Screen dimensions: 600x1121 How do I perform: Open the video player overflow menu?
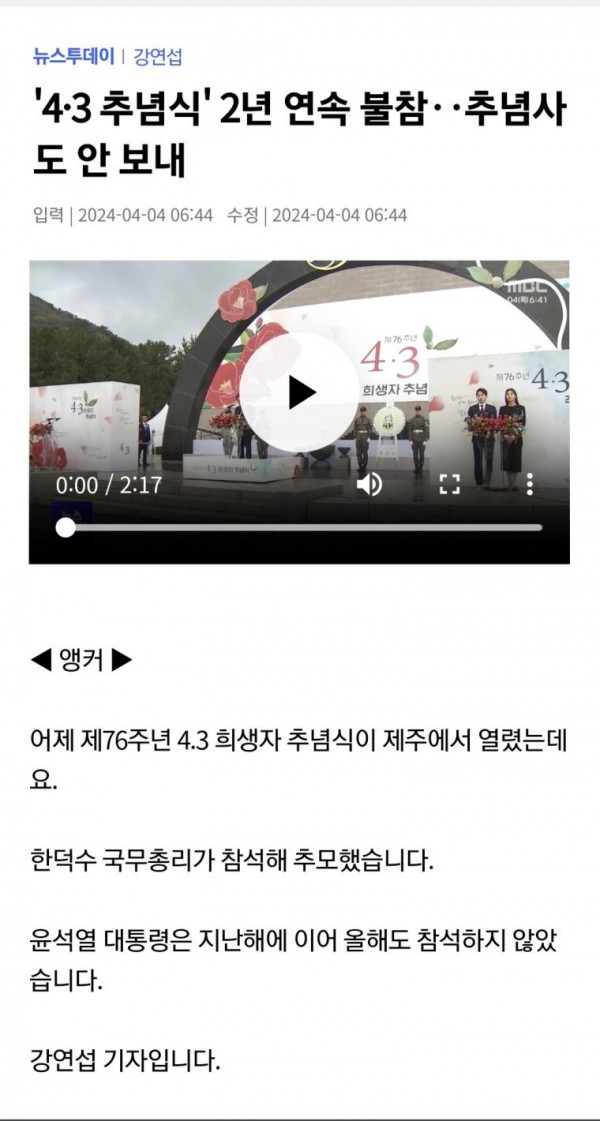529,484
